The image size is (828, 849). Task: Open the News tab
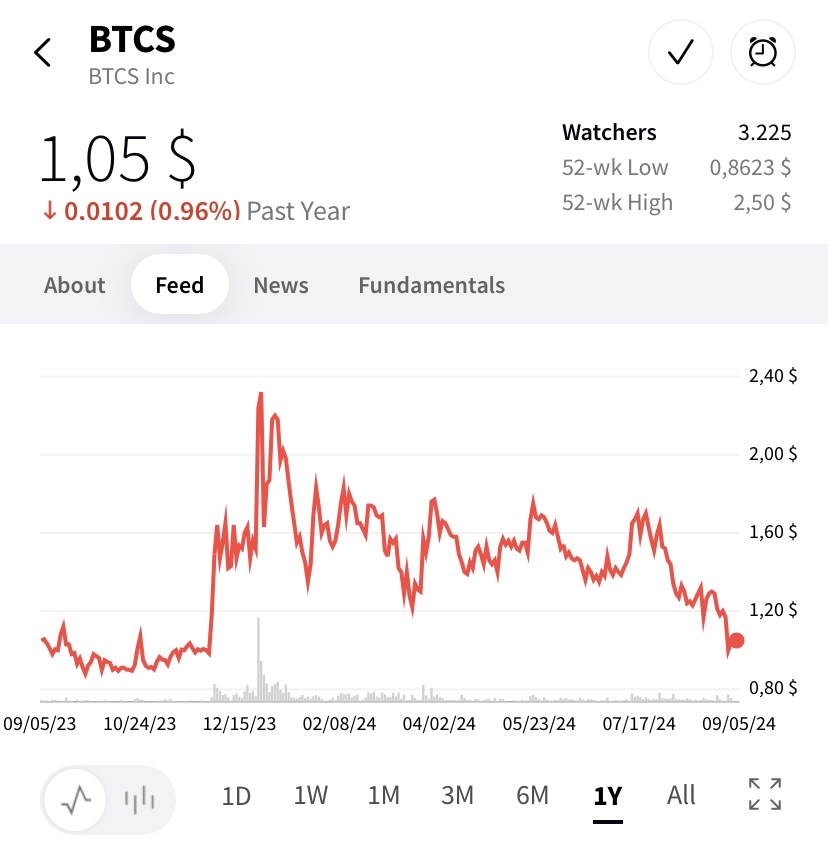pyautogui.click(x=281, y=285)
